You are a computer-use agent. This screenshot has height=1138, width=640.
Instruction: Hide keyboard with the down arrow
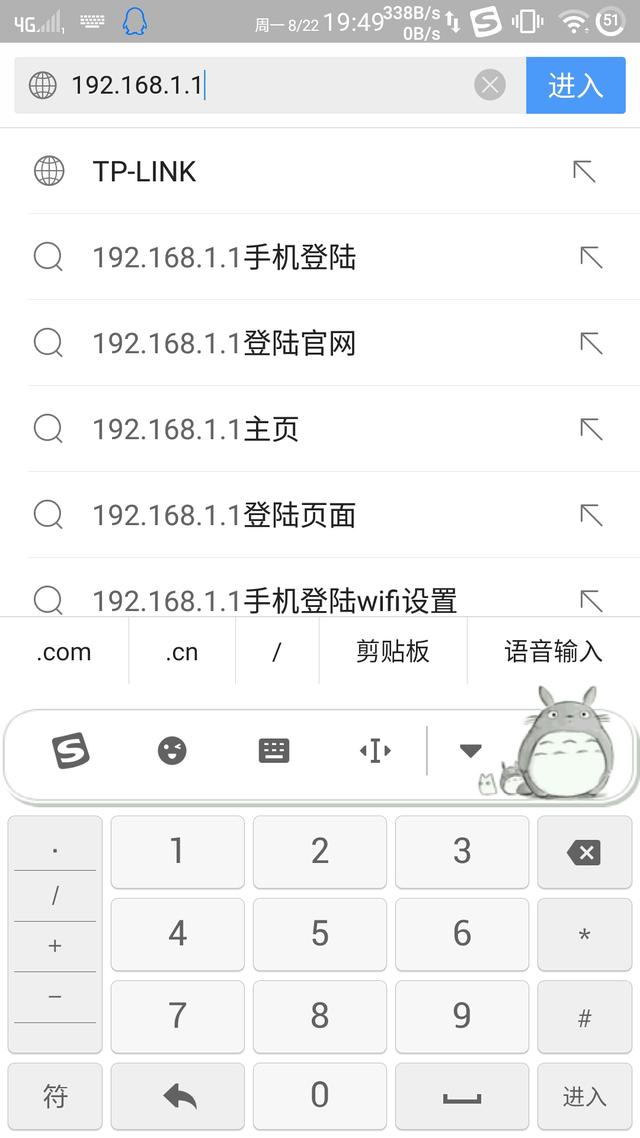pos(471,750)
